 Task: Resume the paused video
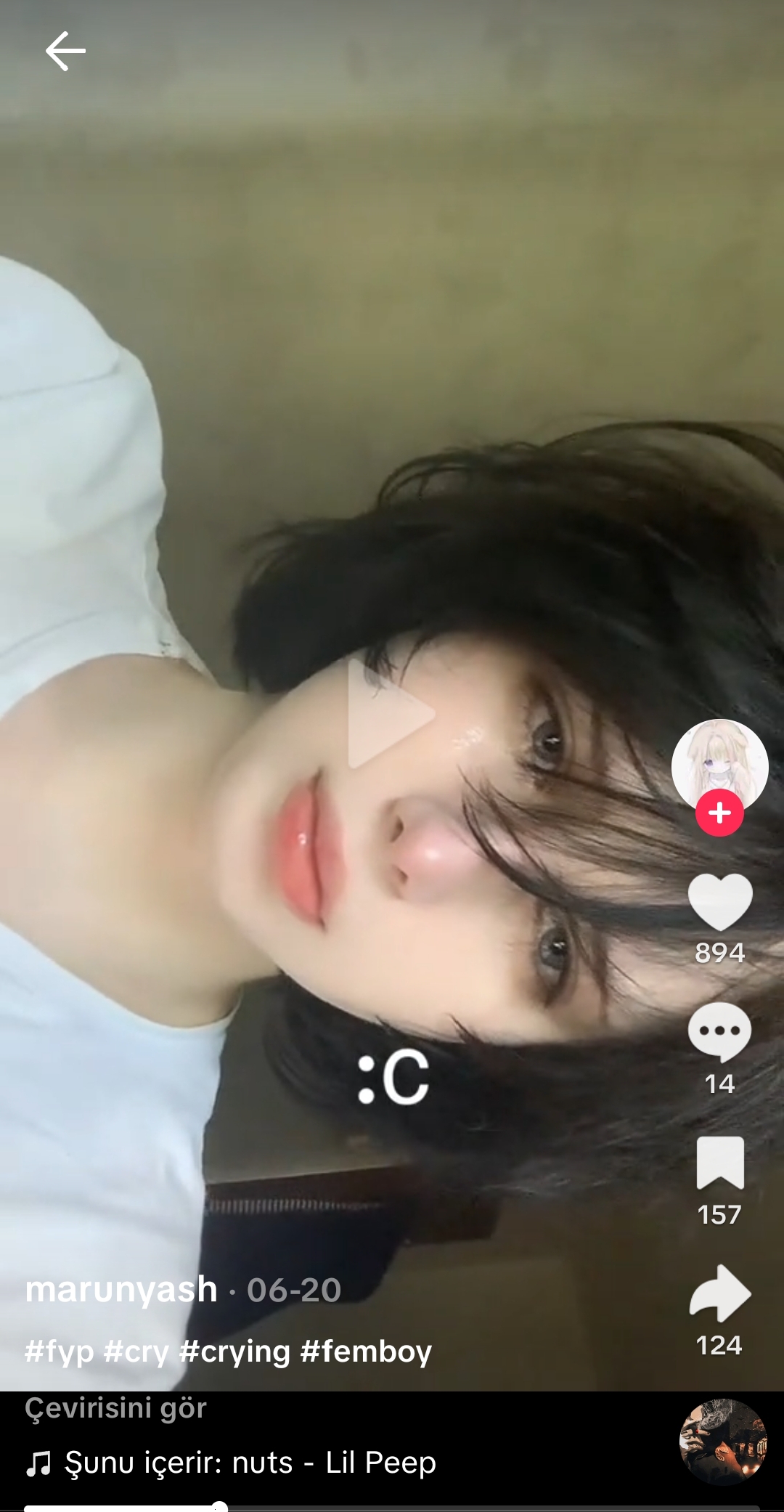pyautogui.click(x=391, y=713)
